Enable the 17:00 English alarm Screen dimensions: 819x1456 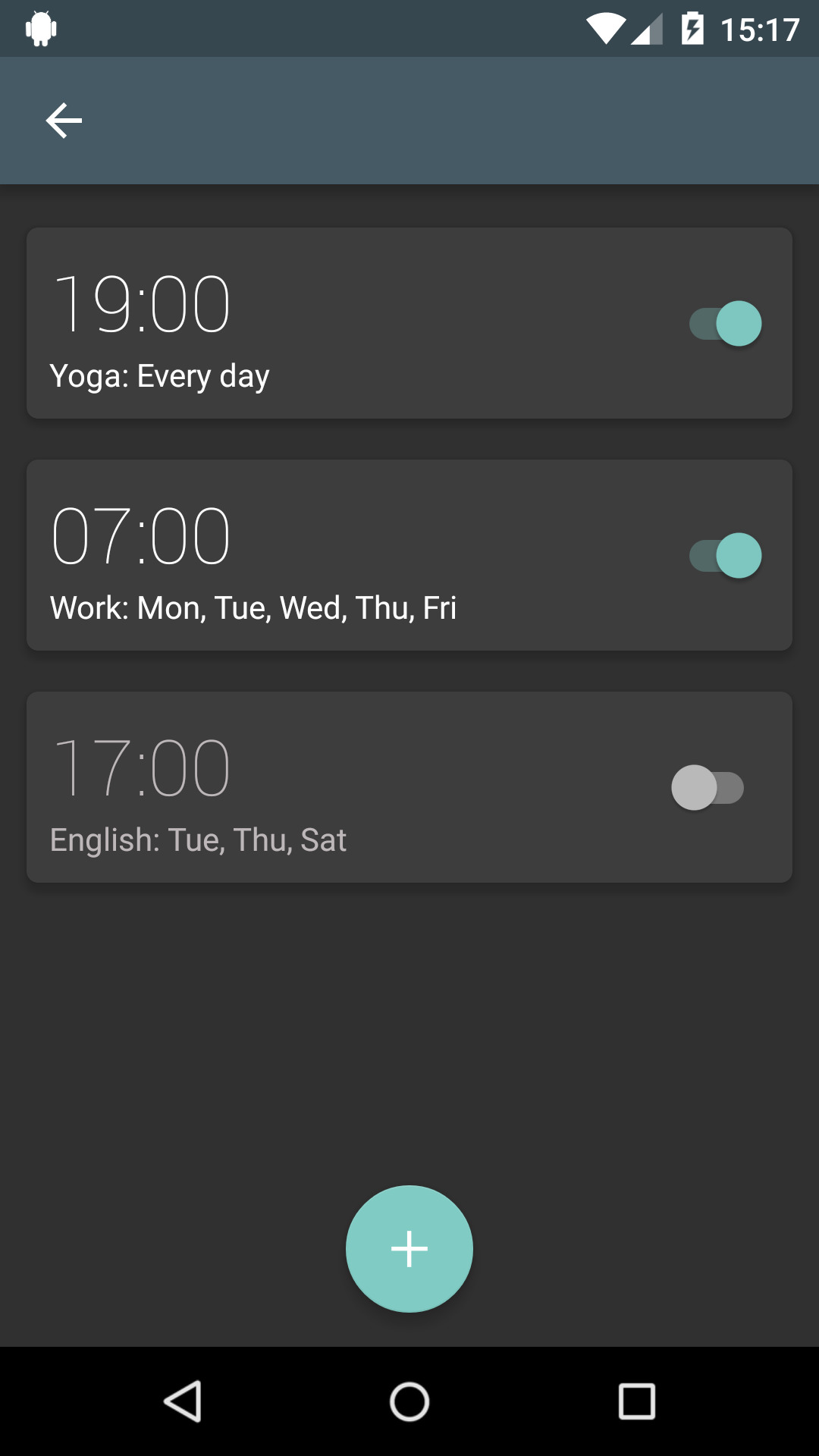tap(708, 788)
